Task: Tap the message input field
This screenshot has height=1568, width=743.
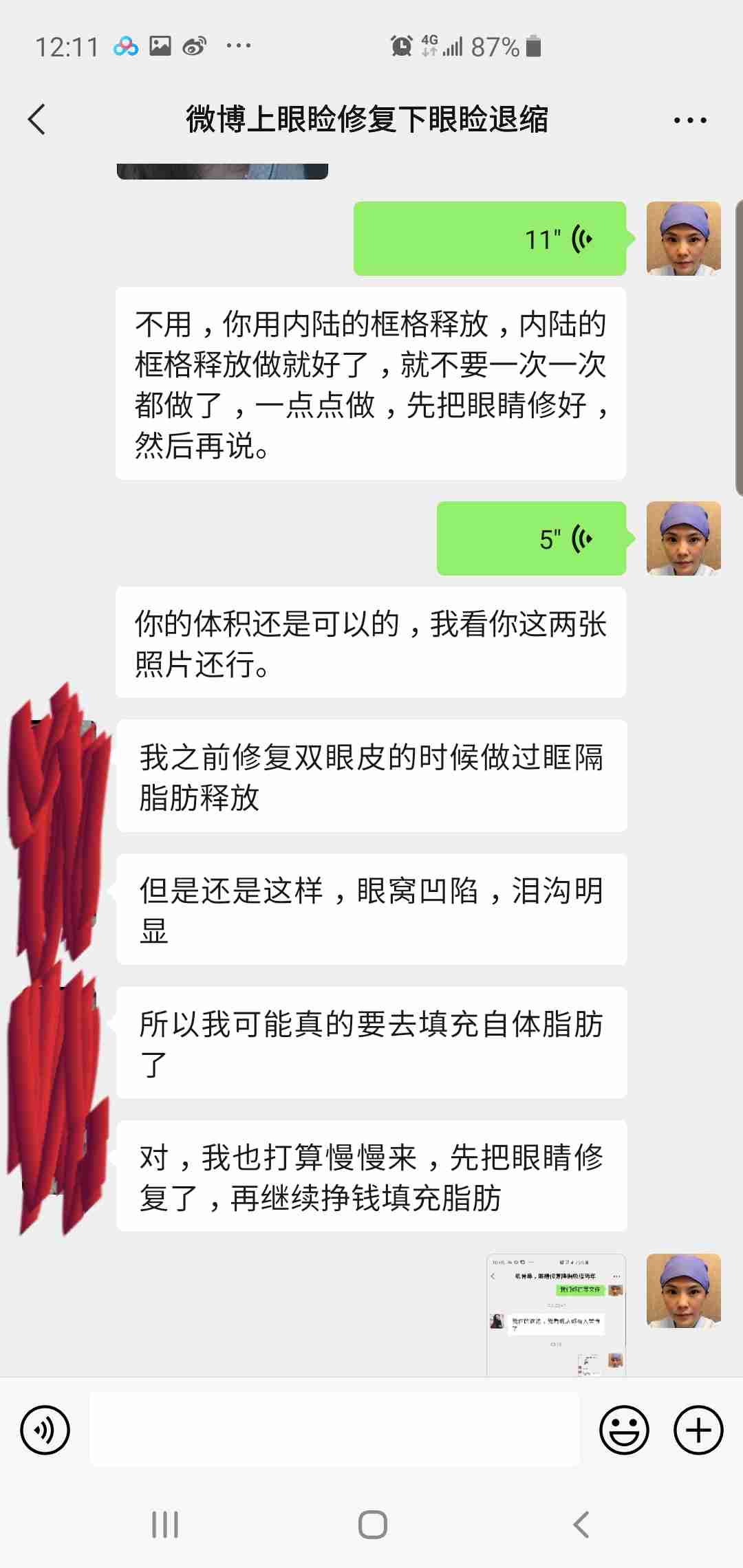Action: [334, 1430]
